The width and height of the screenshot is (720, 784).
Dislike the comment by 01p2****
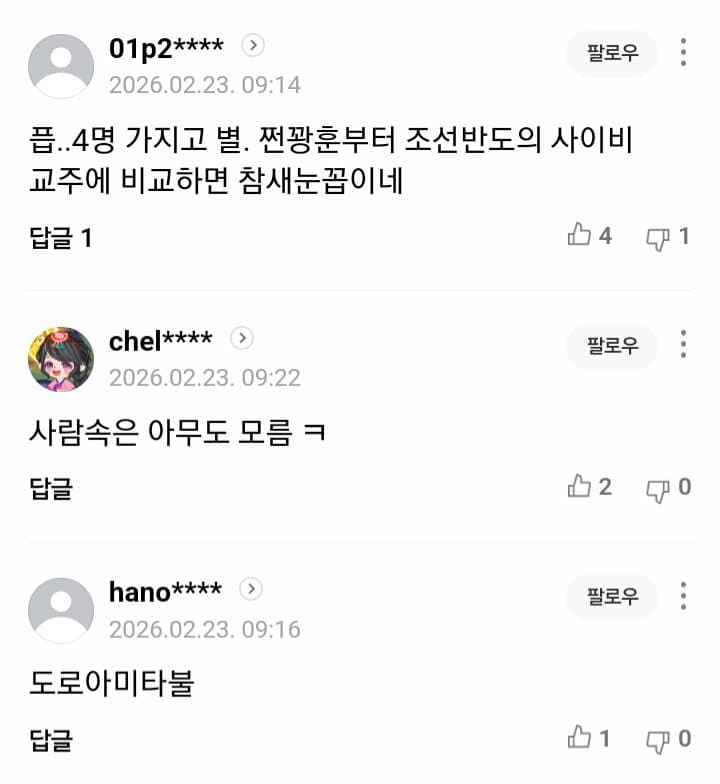click(x=657, y=238)
